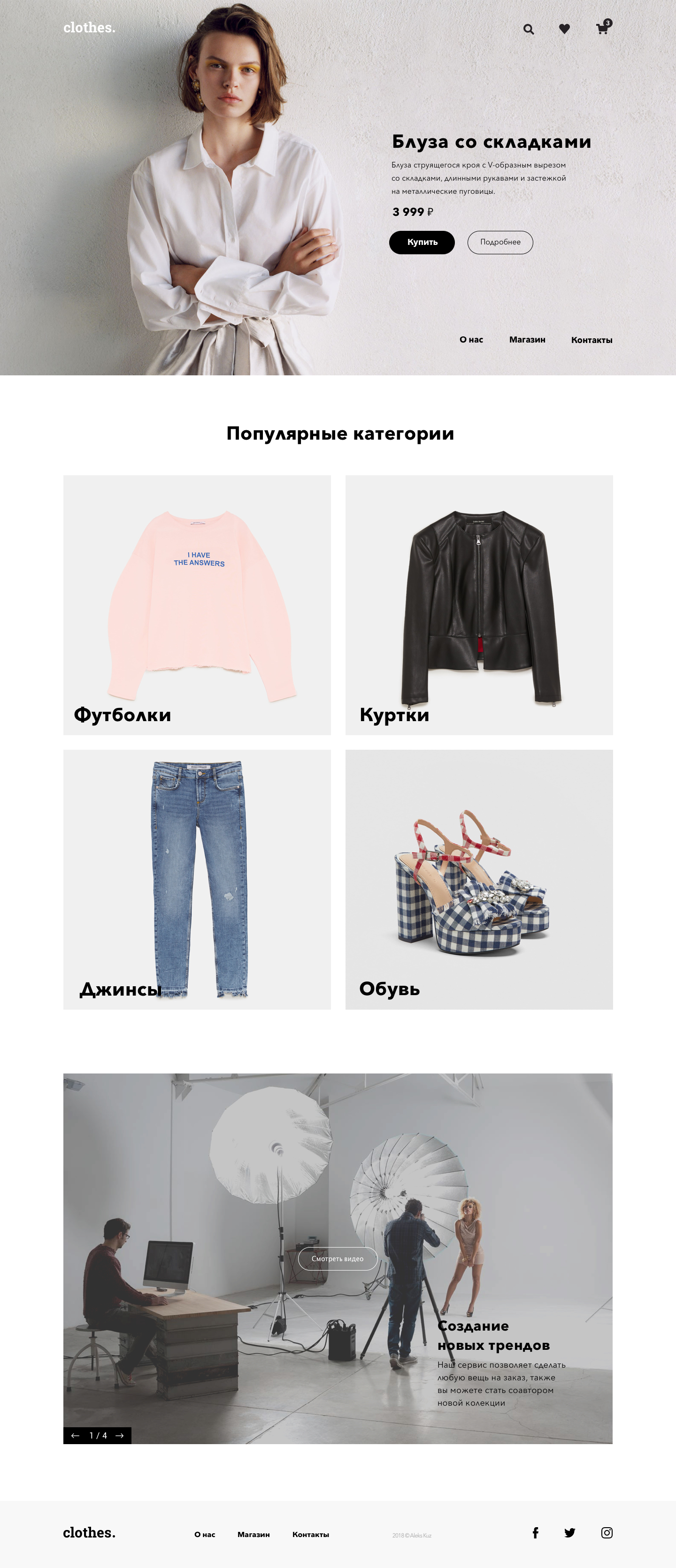The width and height of the screenshot is (676, 1568).
Task: Open the Facebook page icon
Action: pos(535,1533)
